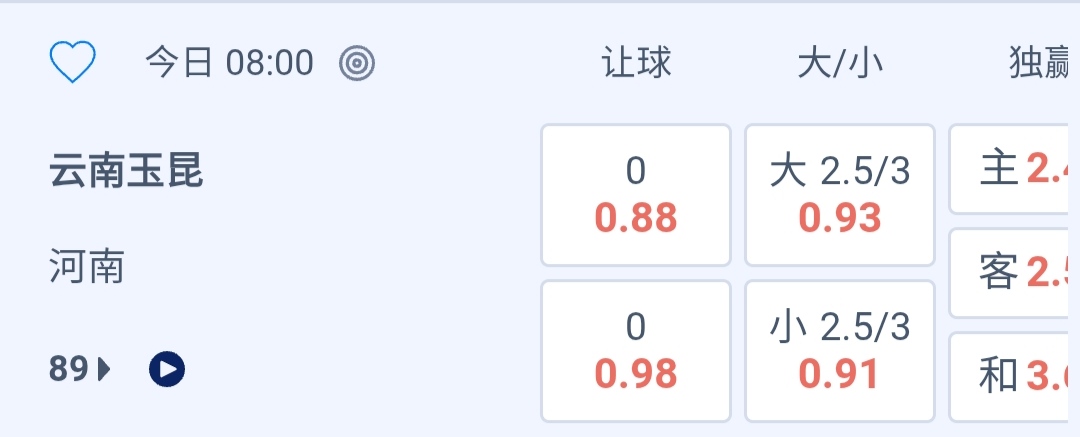Pick under 小 2.5/3 at 0.91
This screenshot has height=437, width=1080.
click(x=840, y=351)
